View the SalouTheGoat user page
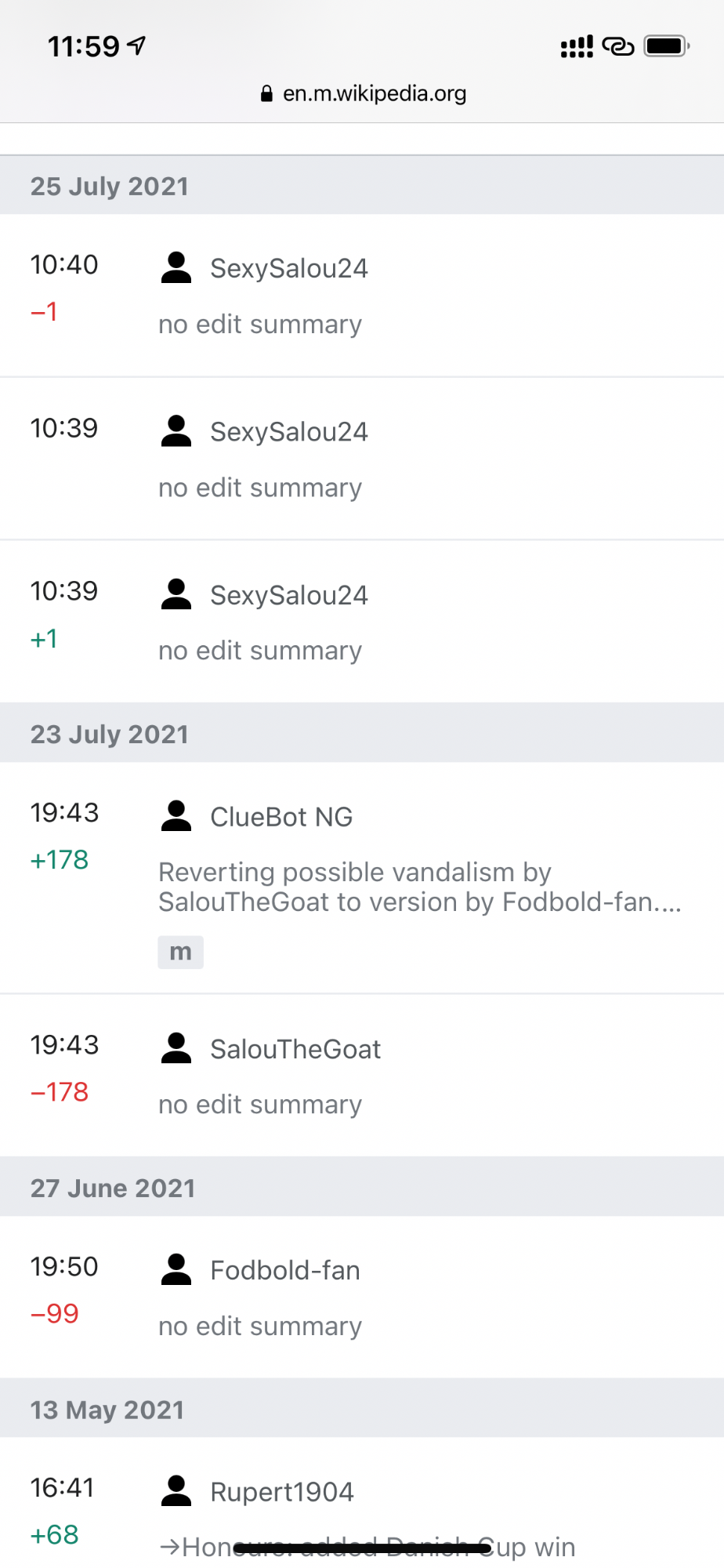Image resolution: width=724 pixels, height=1568 pixels. 295,1049
